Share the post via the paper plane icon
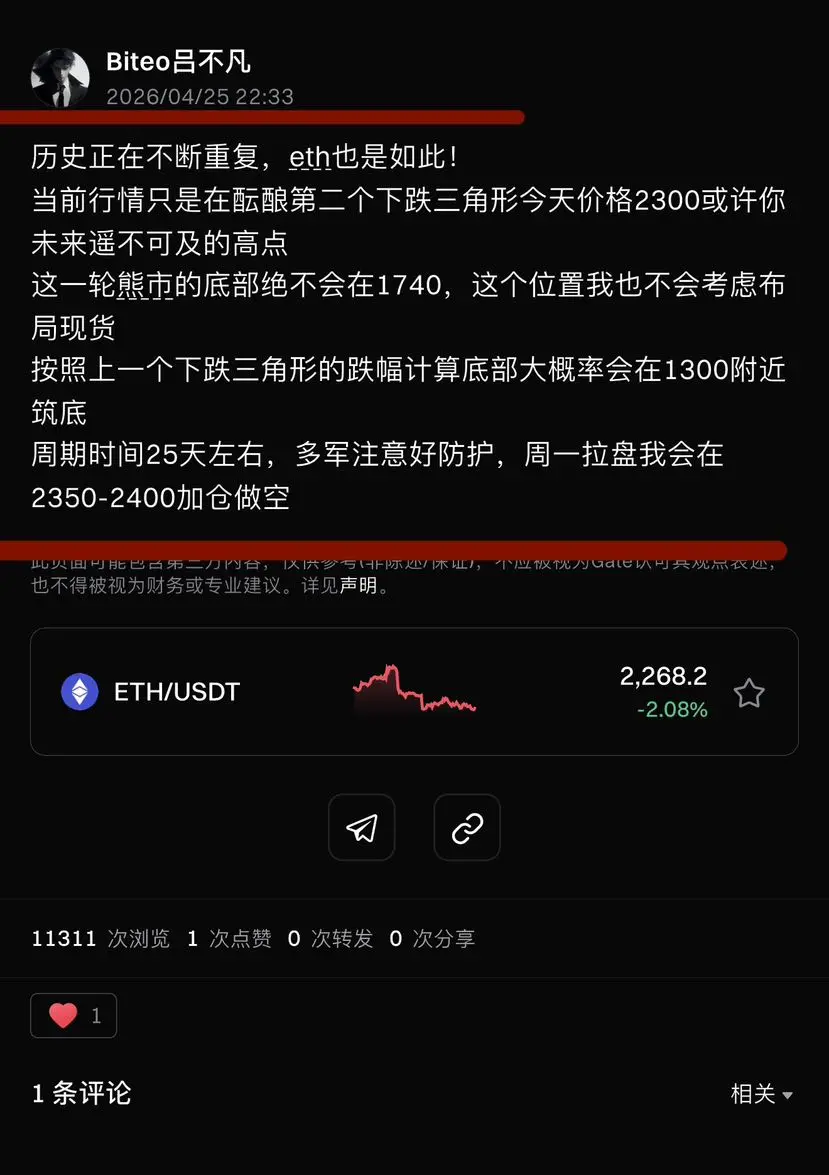This screenshot has width=829, height=1175. pyautogui.click(x=361, y=827)
